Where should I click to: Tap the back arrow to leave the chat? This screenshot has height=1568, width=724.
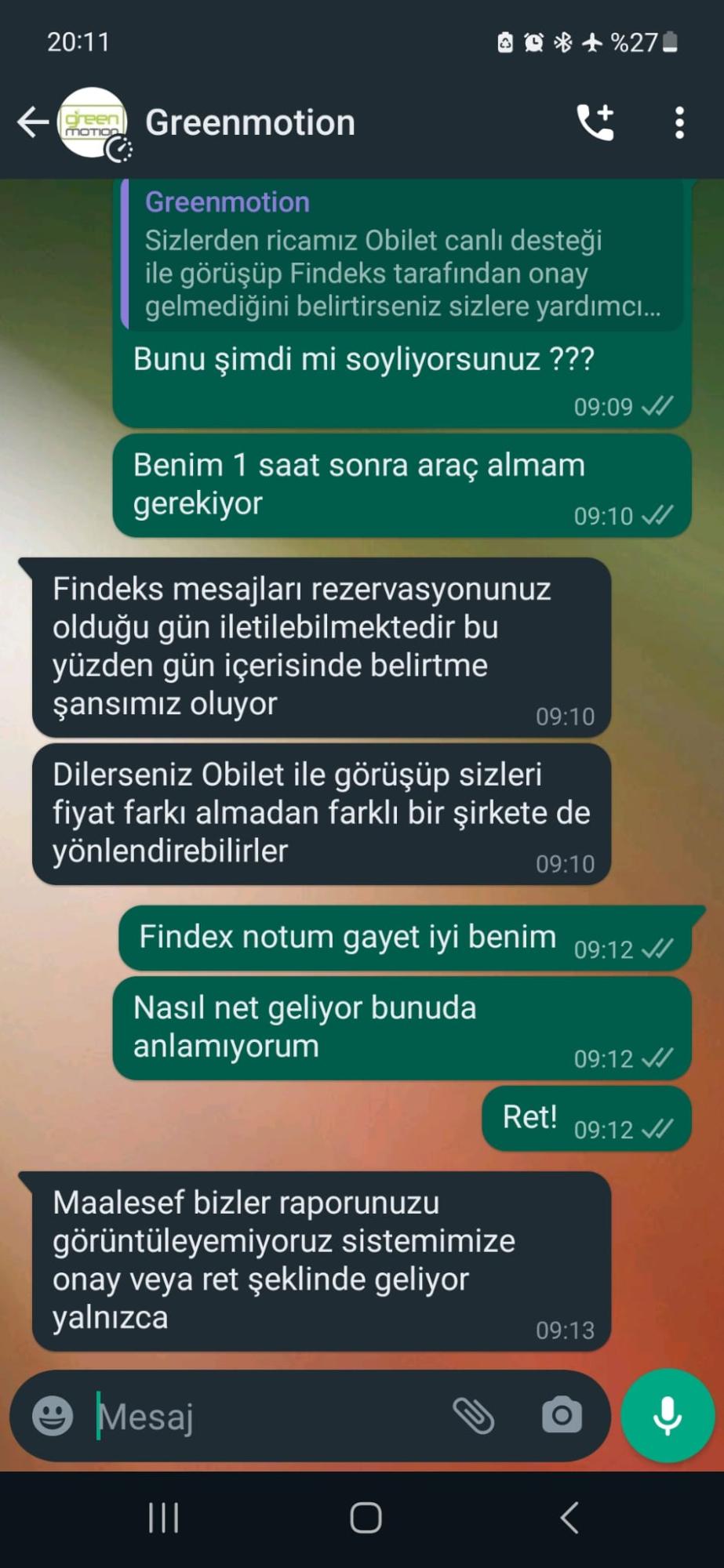point(31,122)
